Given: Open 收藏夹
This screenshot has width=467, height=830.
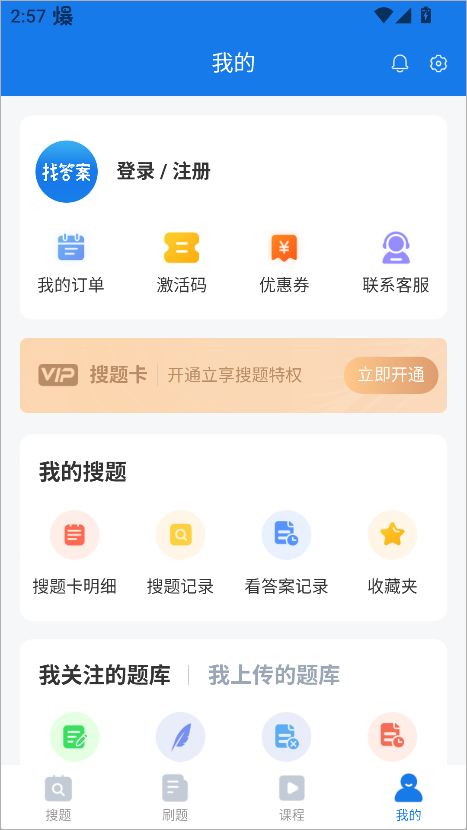Looking at the screenshot, I should [392, 553].
